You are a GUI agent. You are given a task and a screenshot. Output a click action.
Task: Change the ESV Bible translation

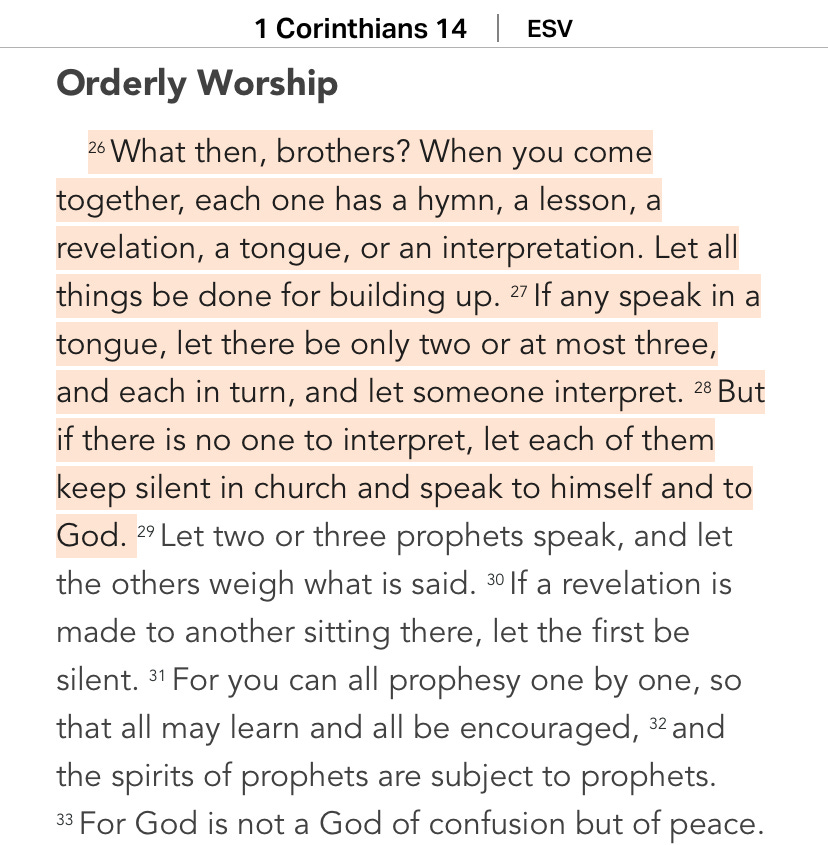[549, 28]
